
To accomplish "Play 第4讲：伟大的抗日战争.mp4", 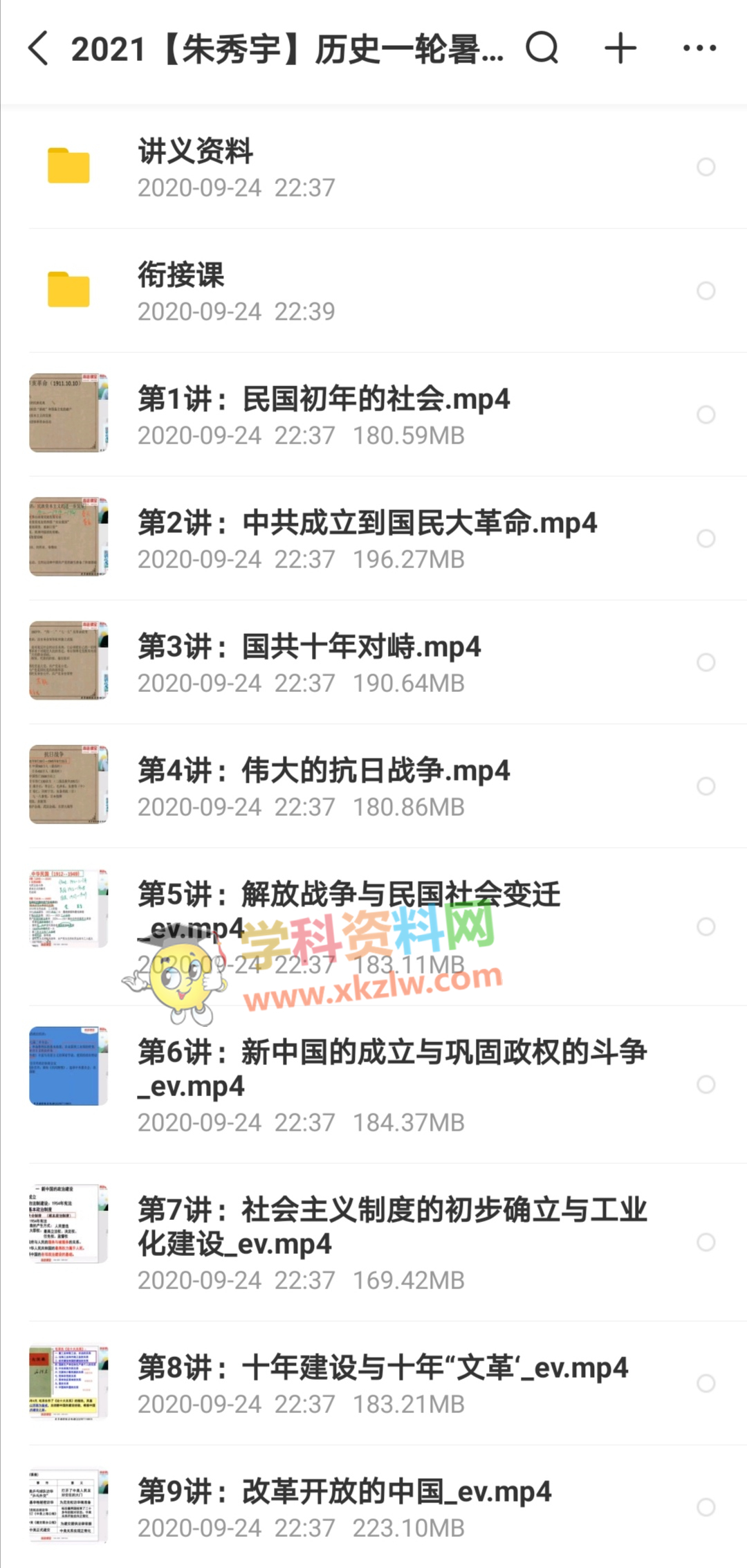I will click(x=324, y=771).
